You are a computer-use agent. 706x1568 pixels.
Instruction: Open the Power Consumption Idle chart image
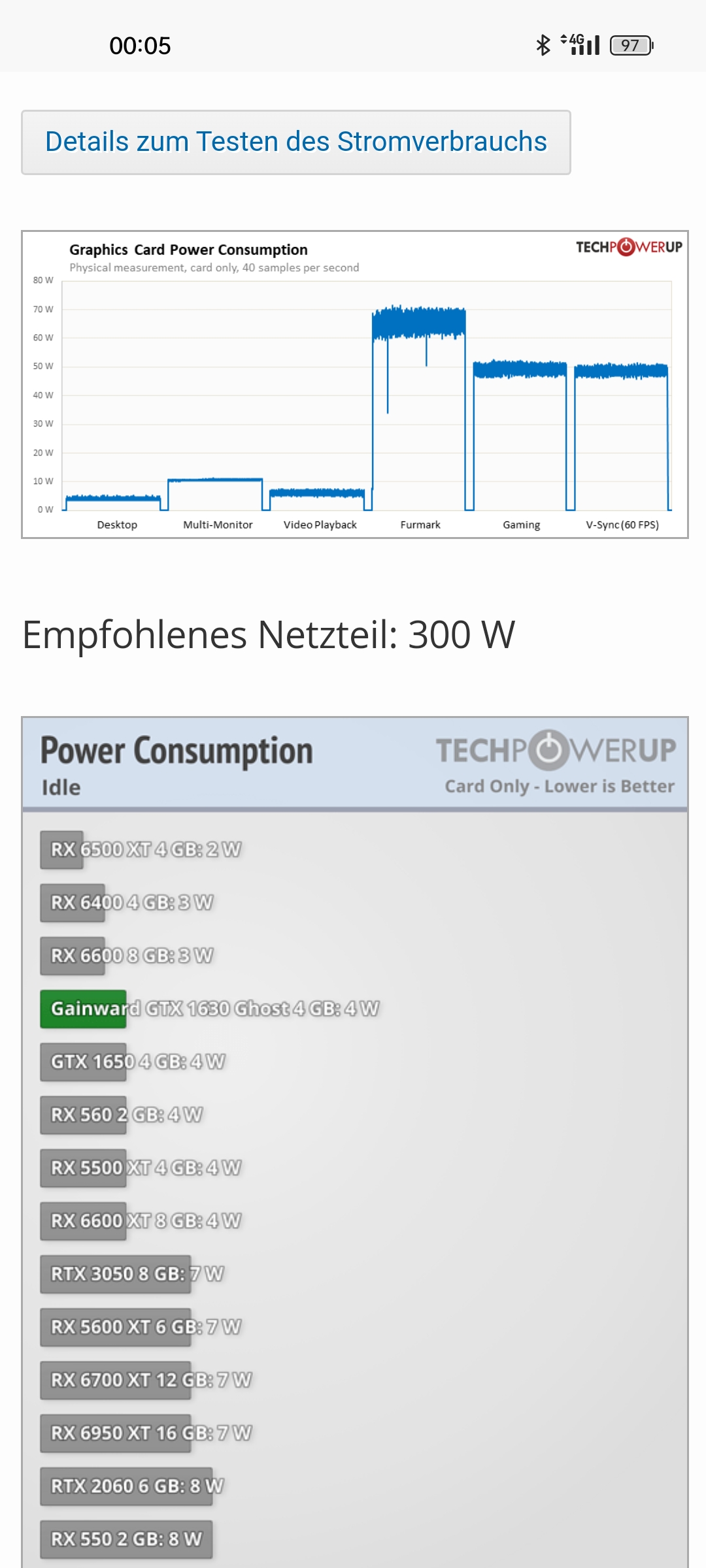tap(355, 1142)
